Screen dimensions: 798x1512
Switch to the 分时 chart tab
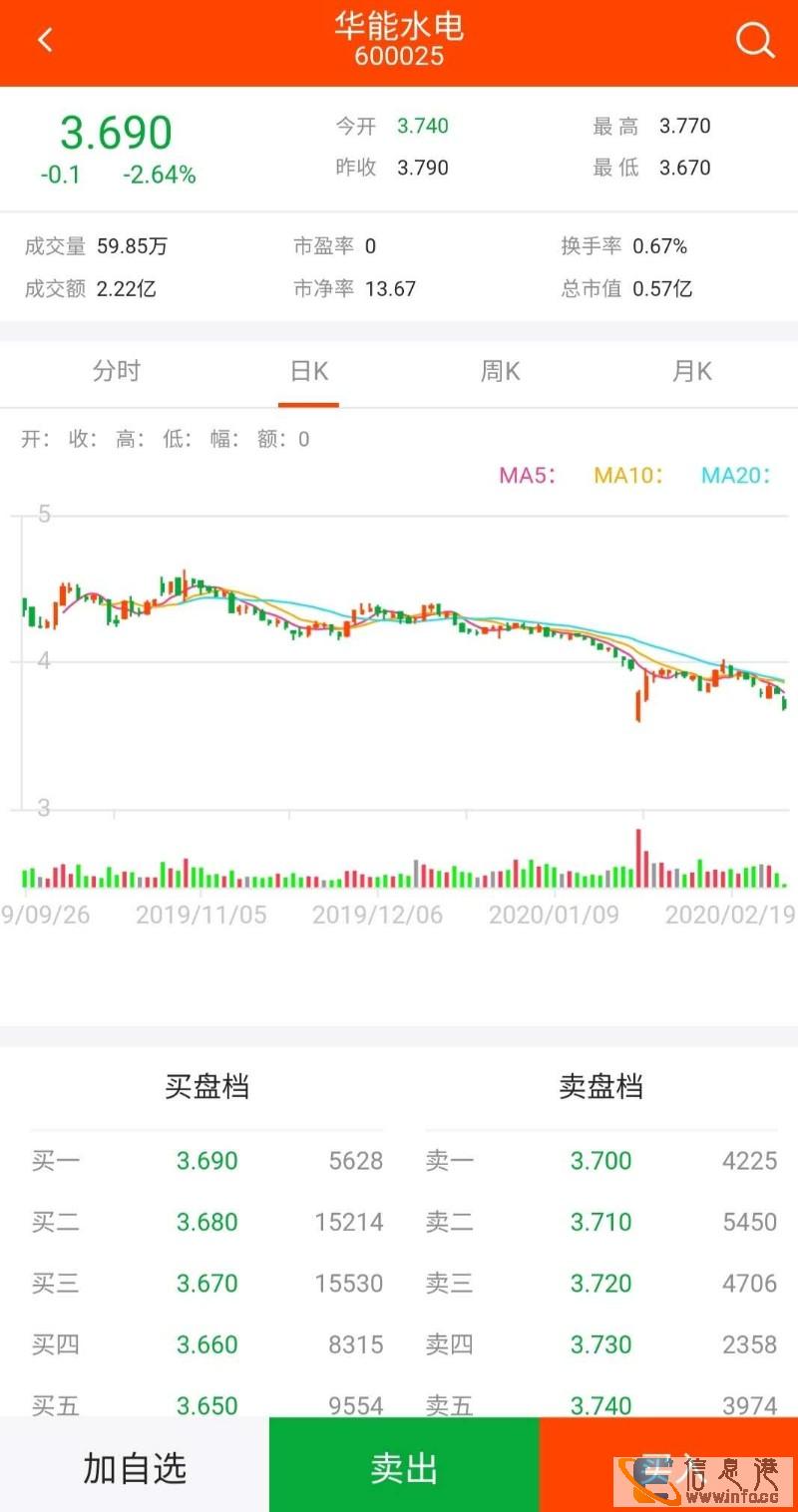click(117, 372)
